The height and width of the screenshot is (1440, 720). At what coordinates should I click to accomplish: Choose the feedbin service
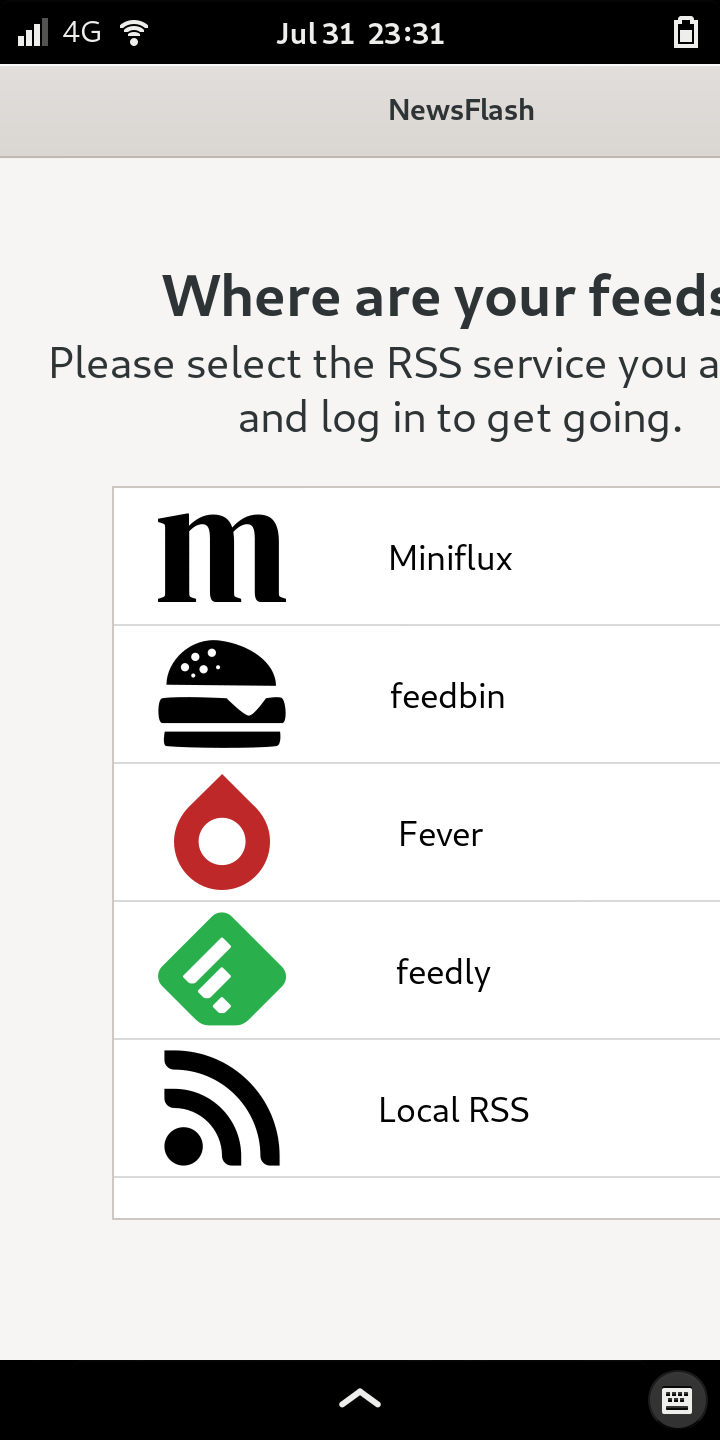[417, 695]
